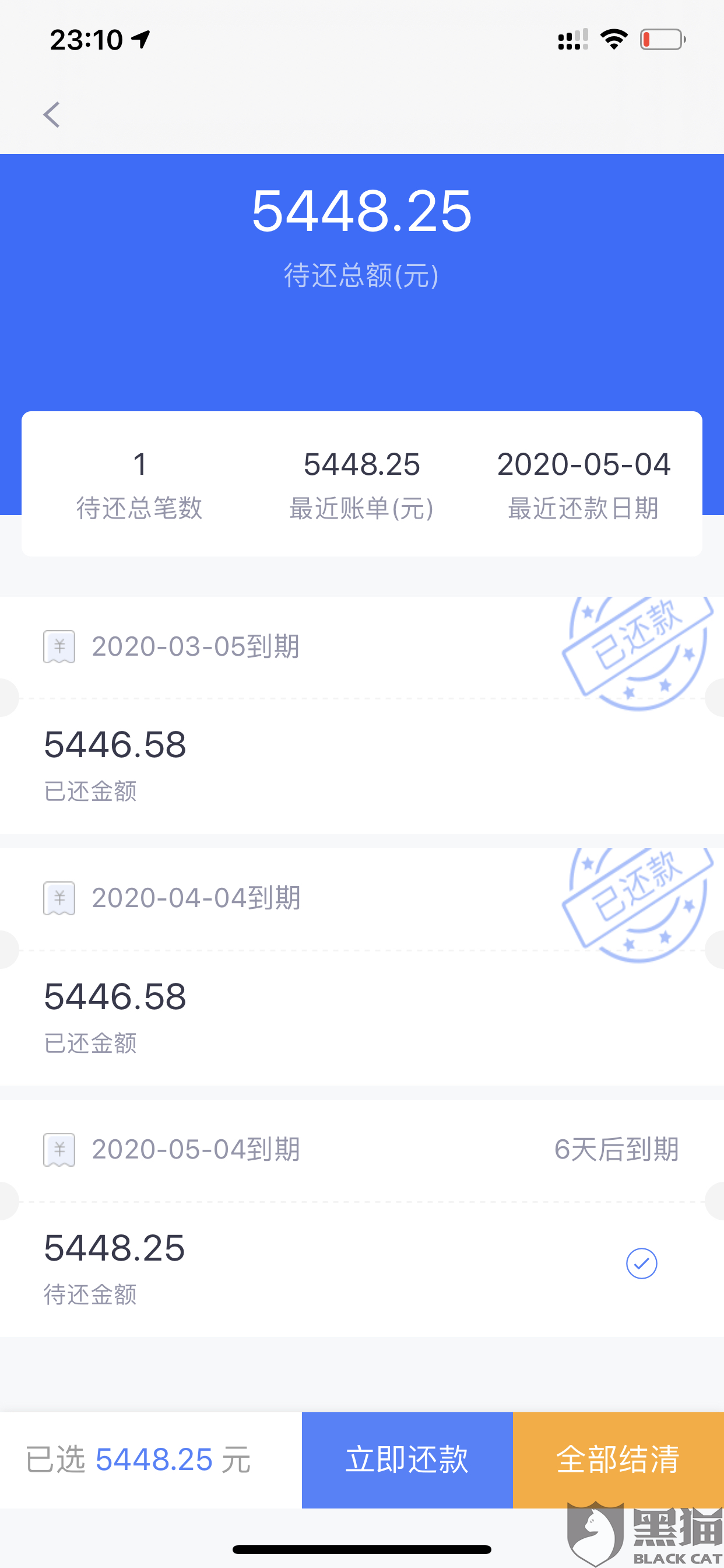
Task: Uncheck the 2020-05-04 bill of 5448.25
Action: [641, 1263]
